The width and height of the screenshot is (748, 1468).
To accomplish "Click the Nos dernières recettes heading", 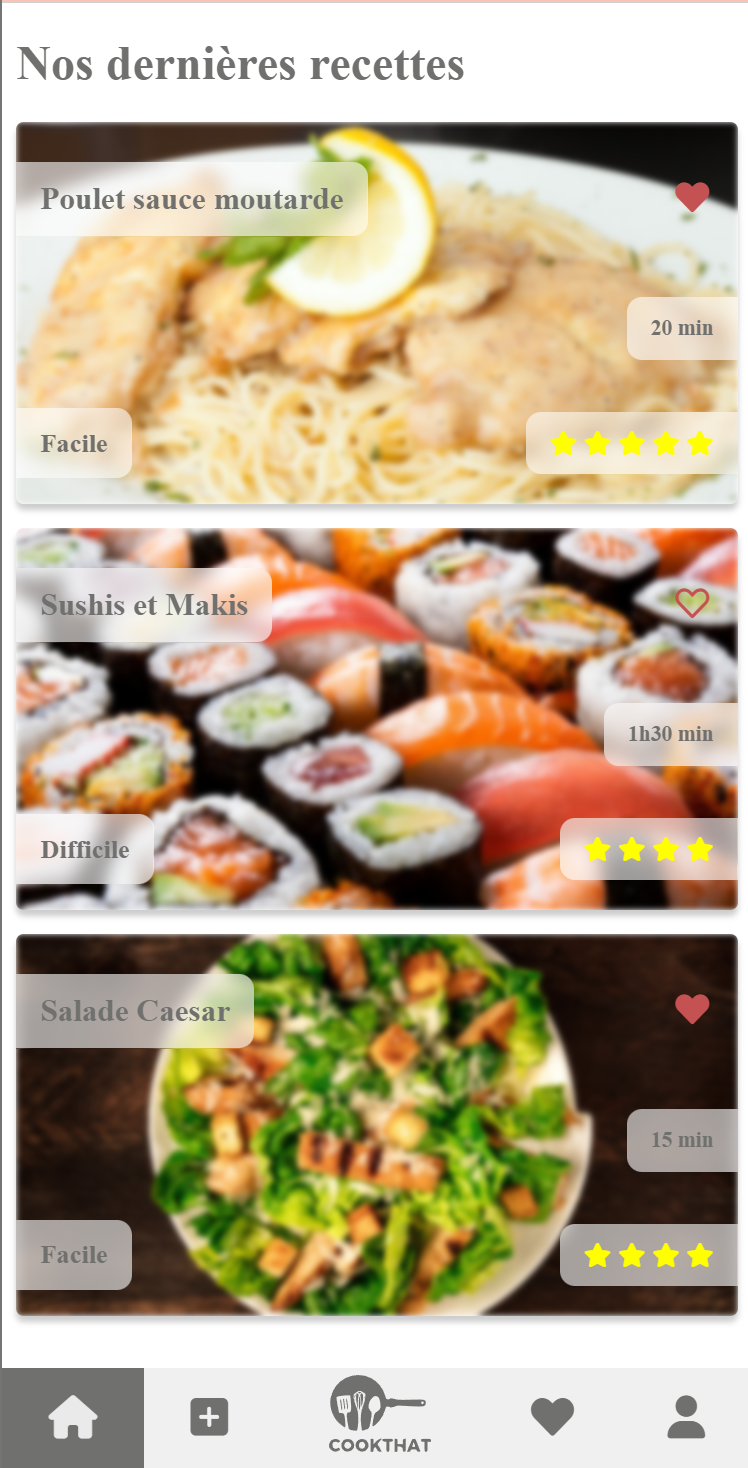I will point(240,64).
